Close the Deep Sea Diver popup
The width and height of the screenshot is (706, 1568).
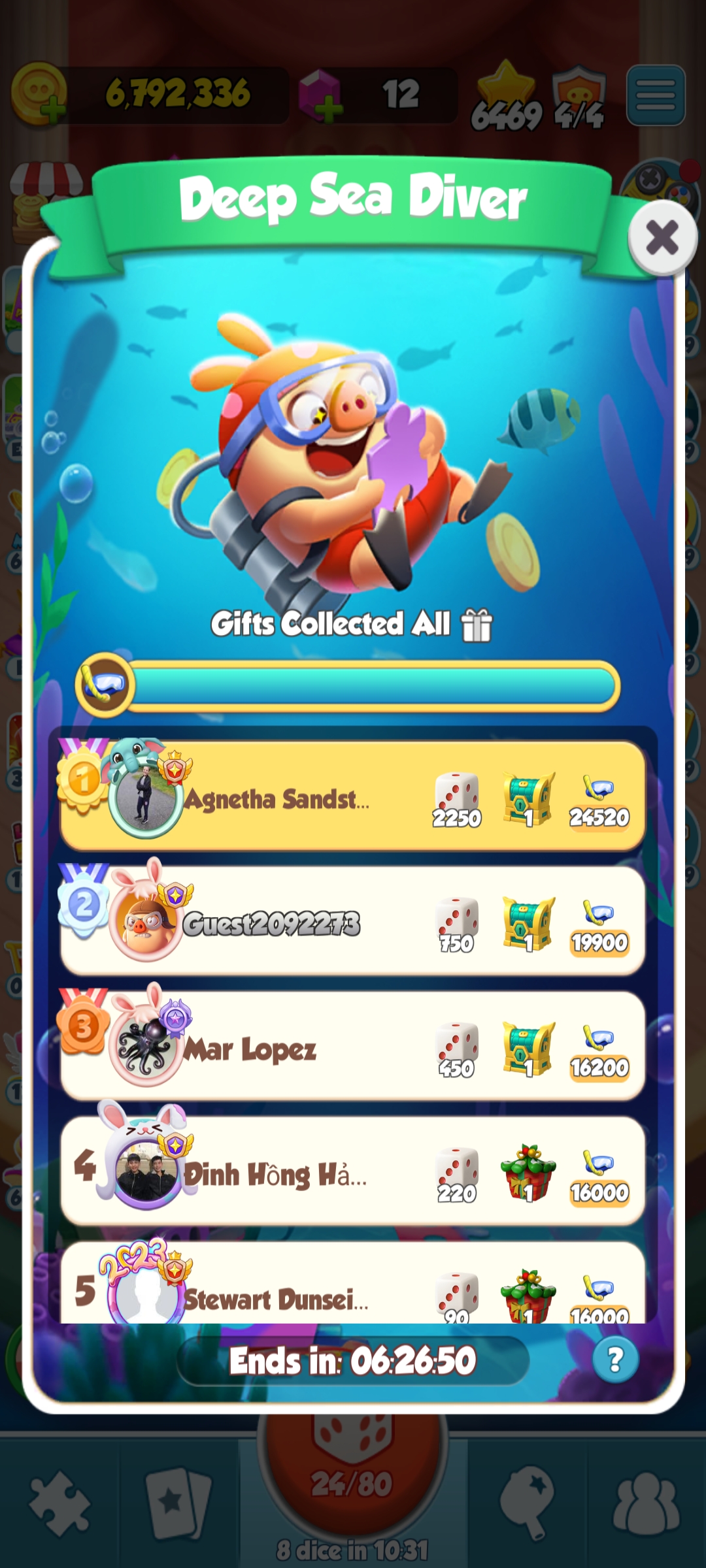(x=662, y=238)
